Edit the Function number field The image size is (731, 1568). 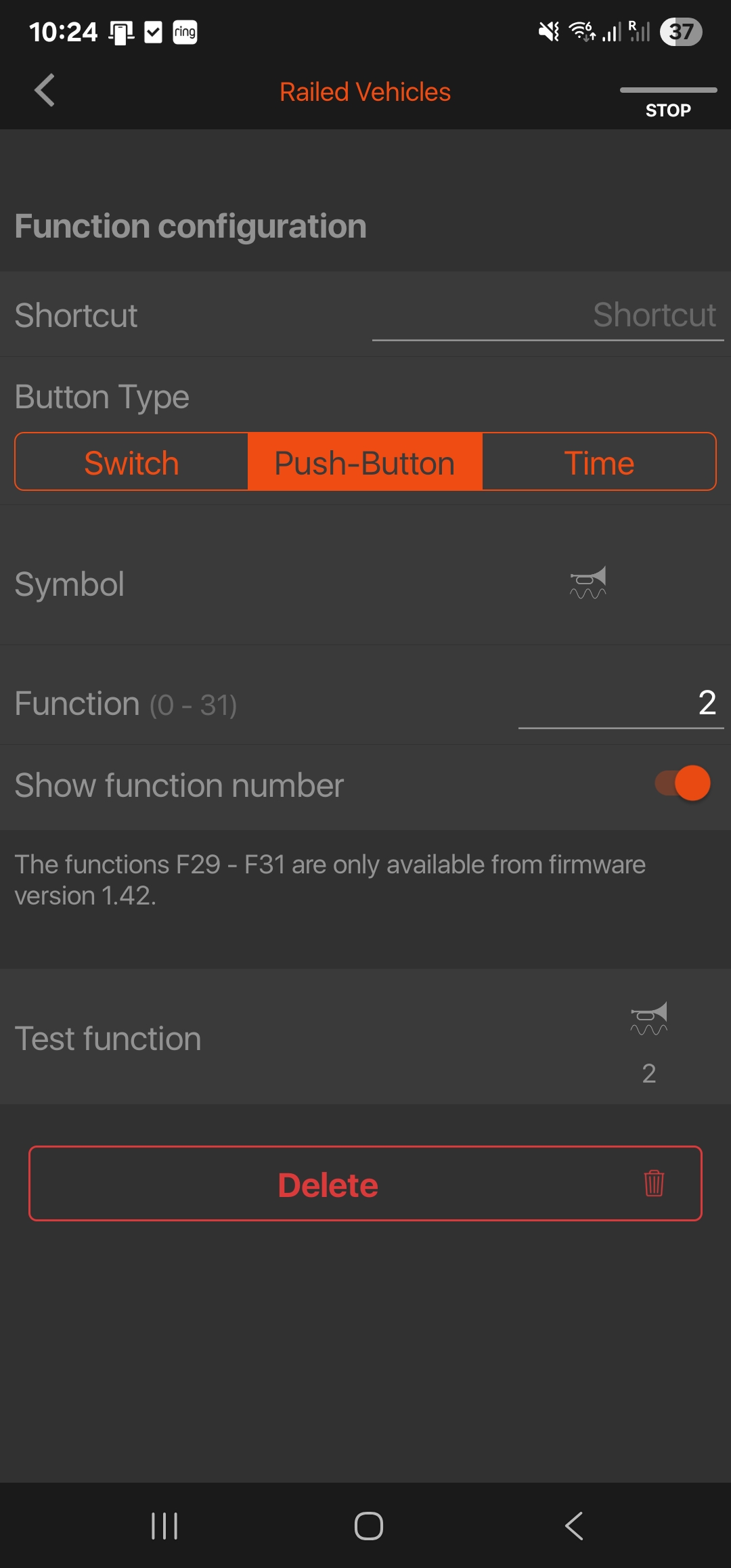(620, 704)
